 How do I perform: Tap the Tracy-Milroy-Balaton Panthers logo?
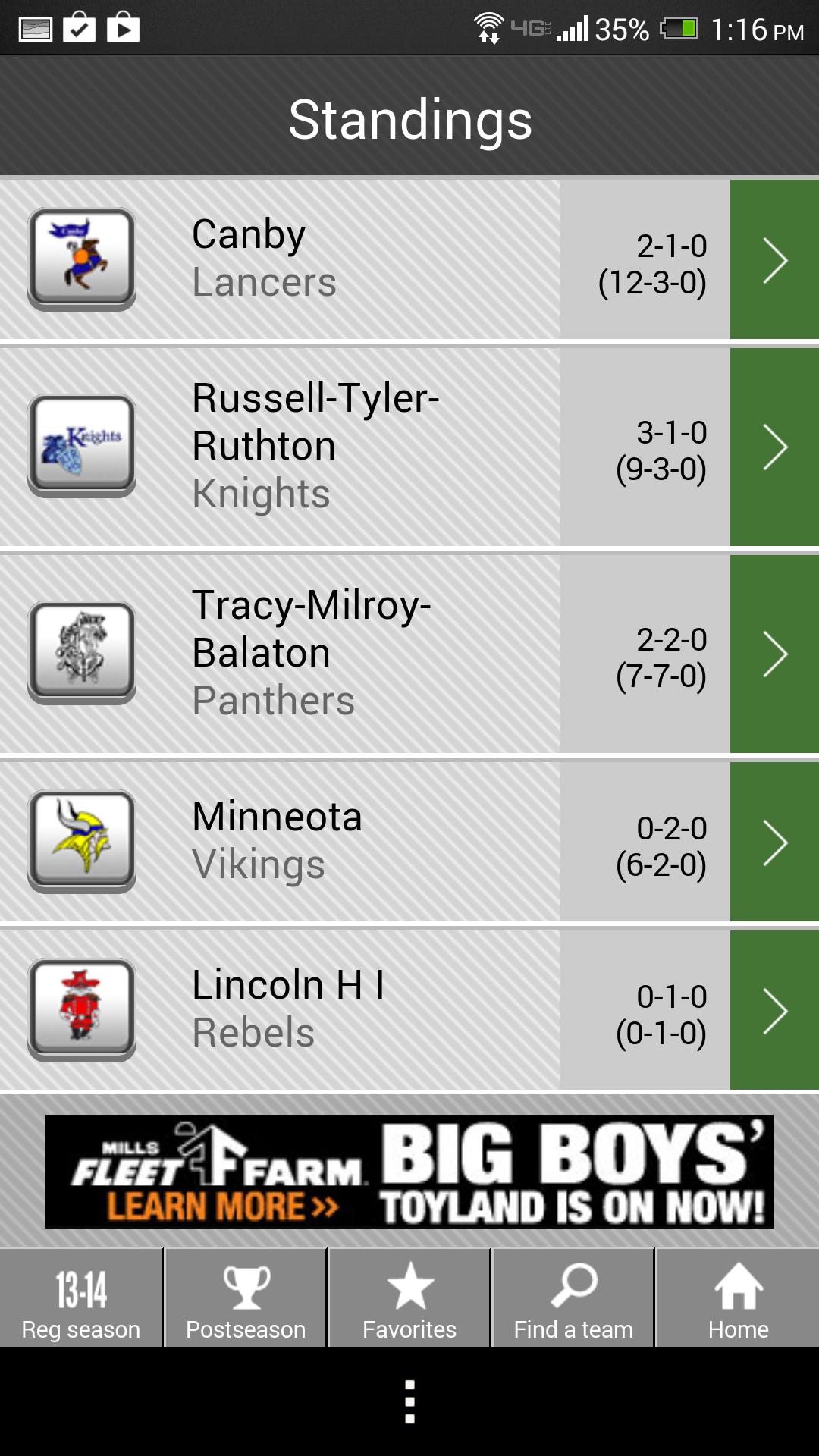(81, 652)
